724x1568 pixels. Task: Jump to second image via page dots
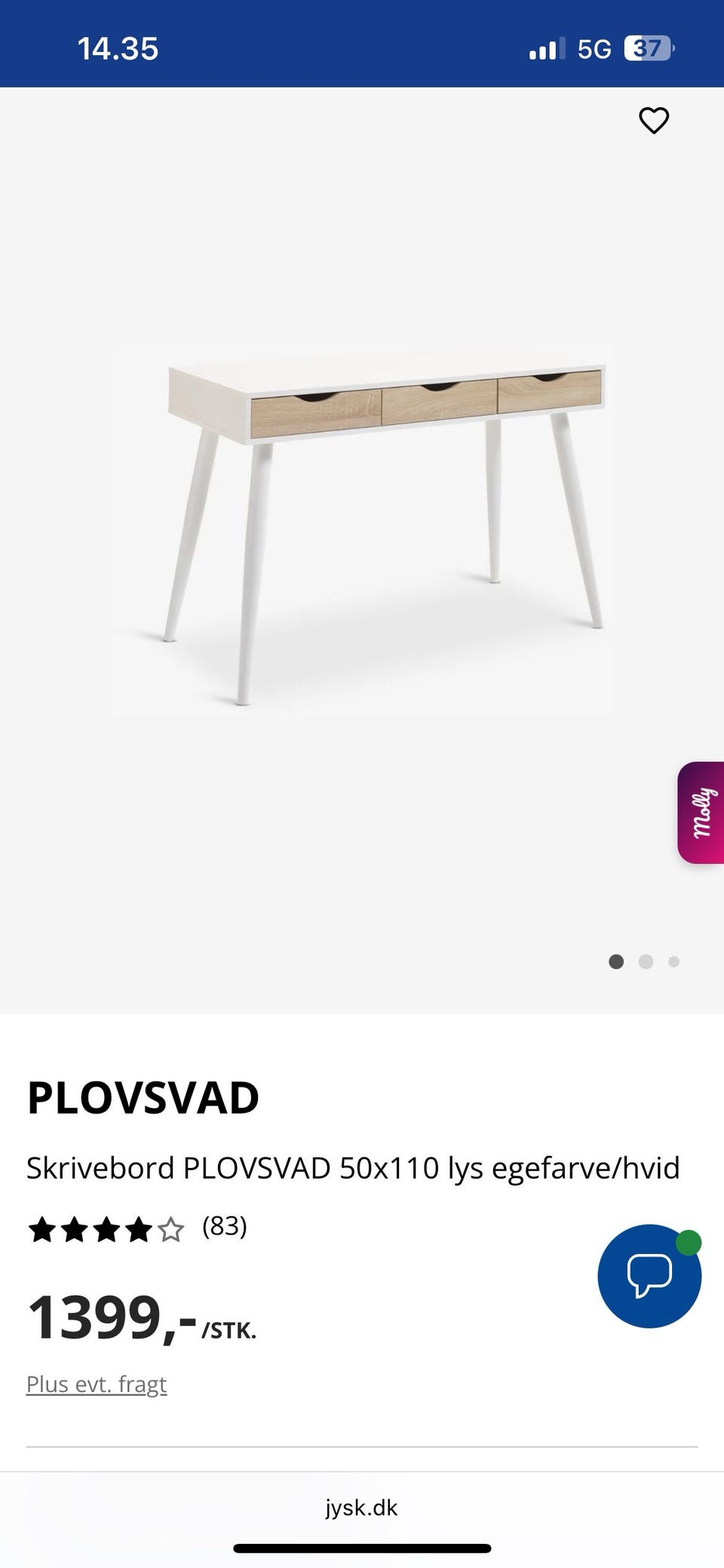tap(646, 961)
